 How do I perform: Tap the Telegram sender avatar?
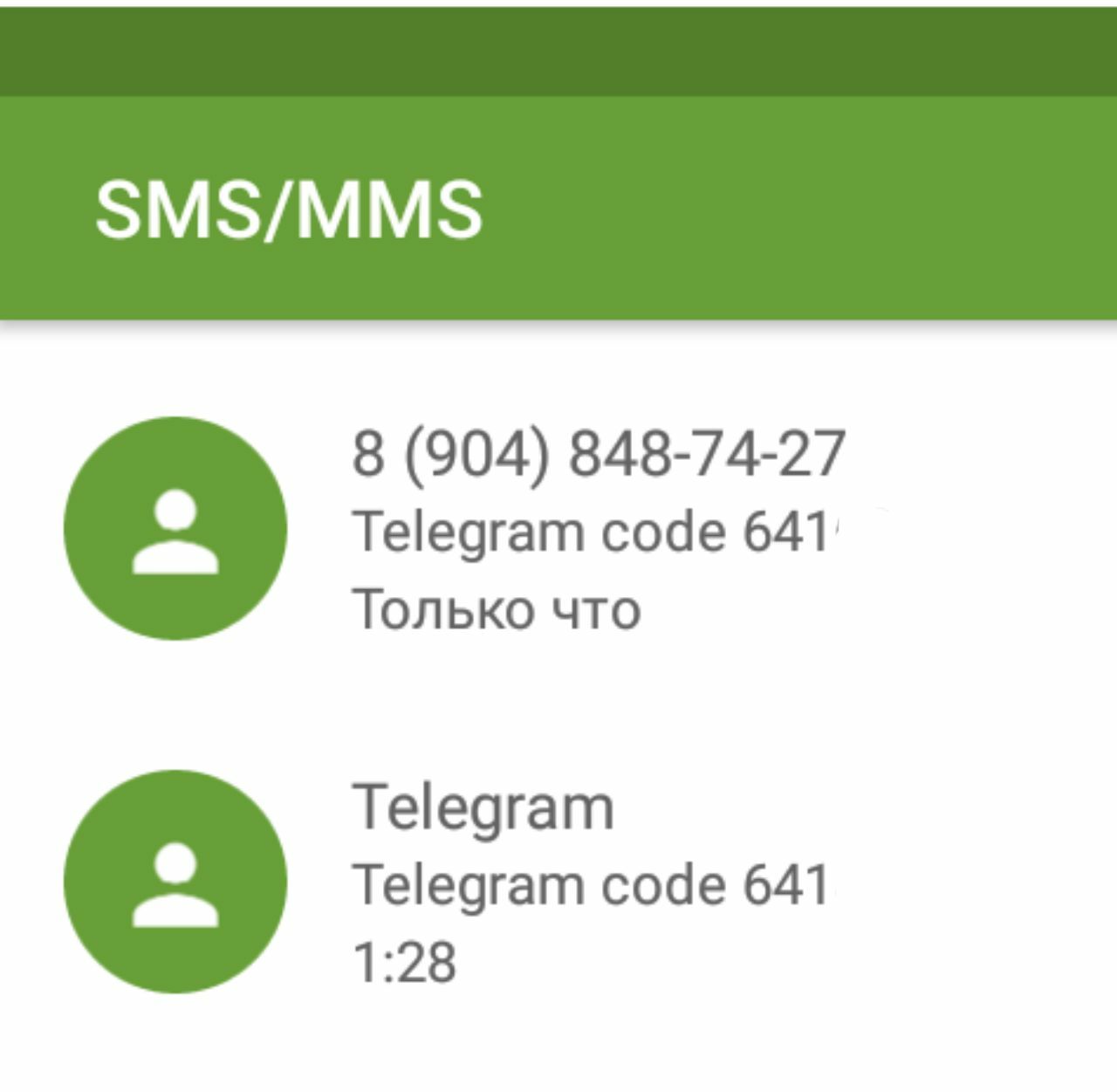[x=175, y=882]
